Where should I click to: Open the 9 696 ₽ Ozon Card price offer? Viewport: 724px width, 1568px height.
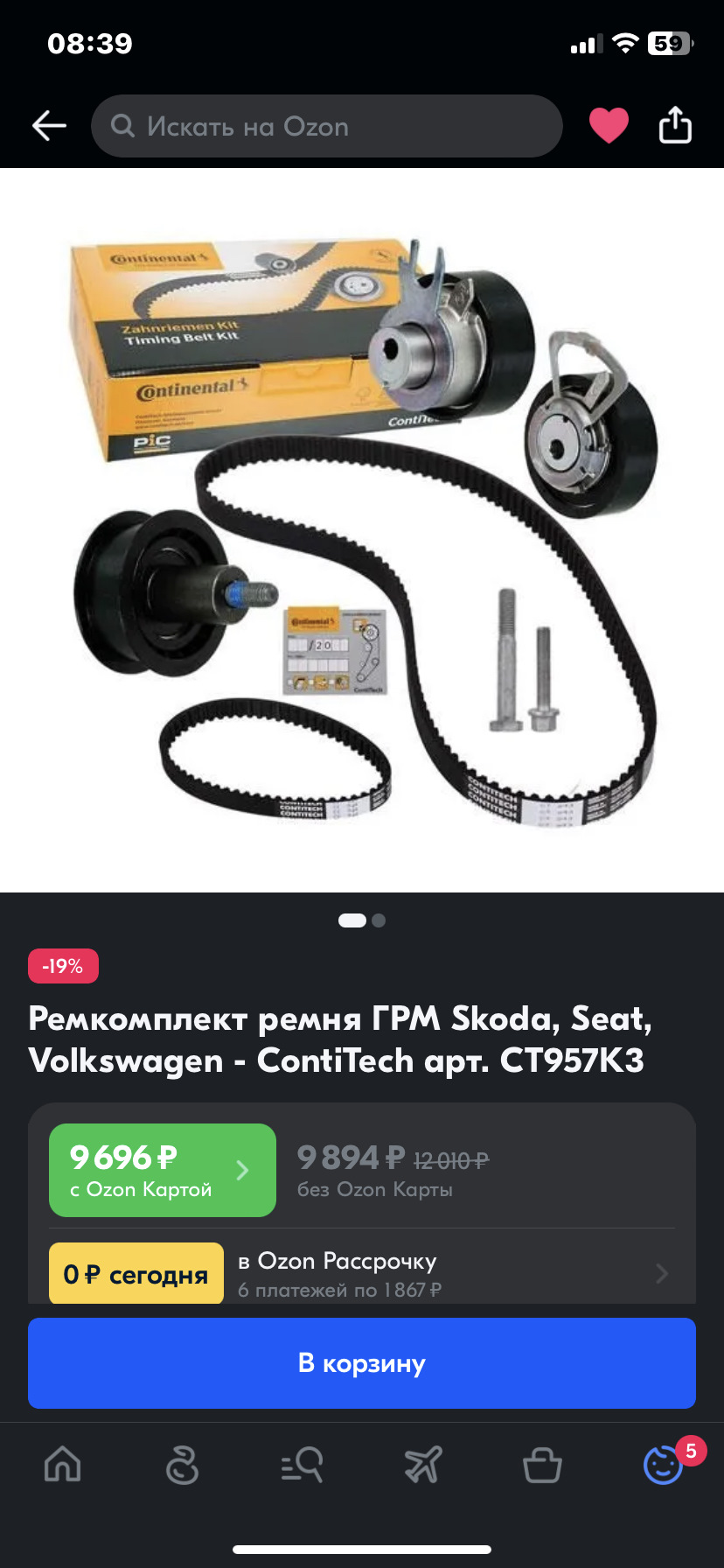tap(163, 1170)
